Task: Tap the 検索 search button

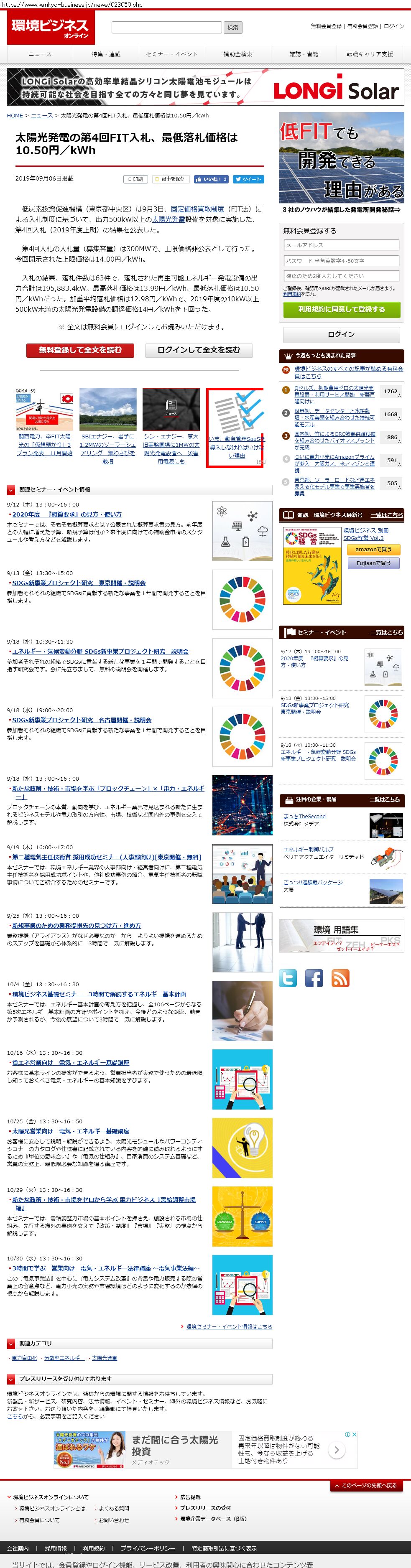Action: [x=233, y=28]
